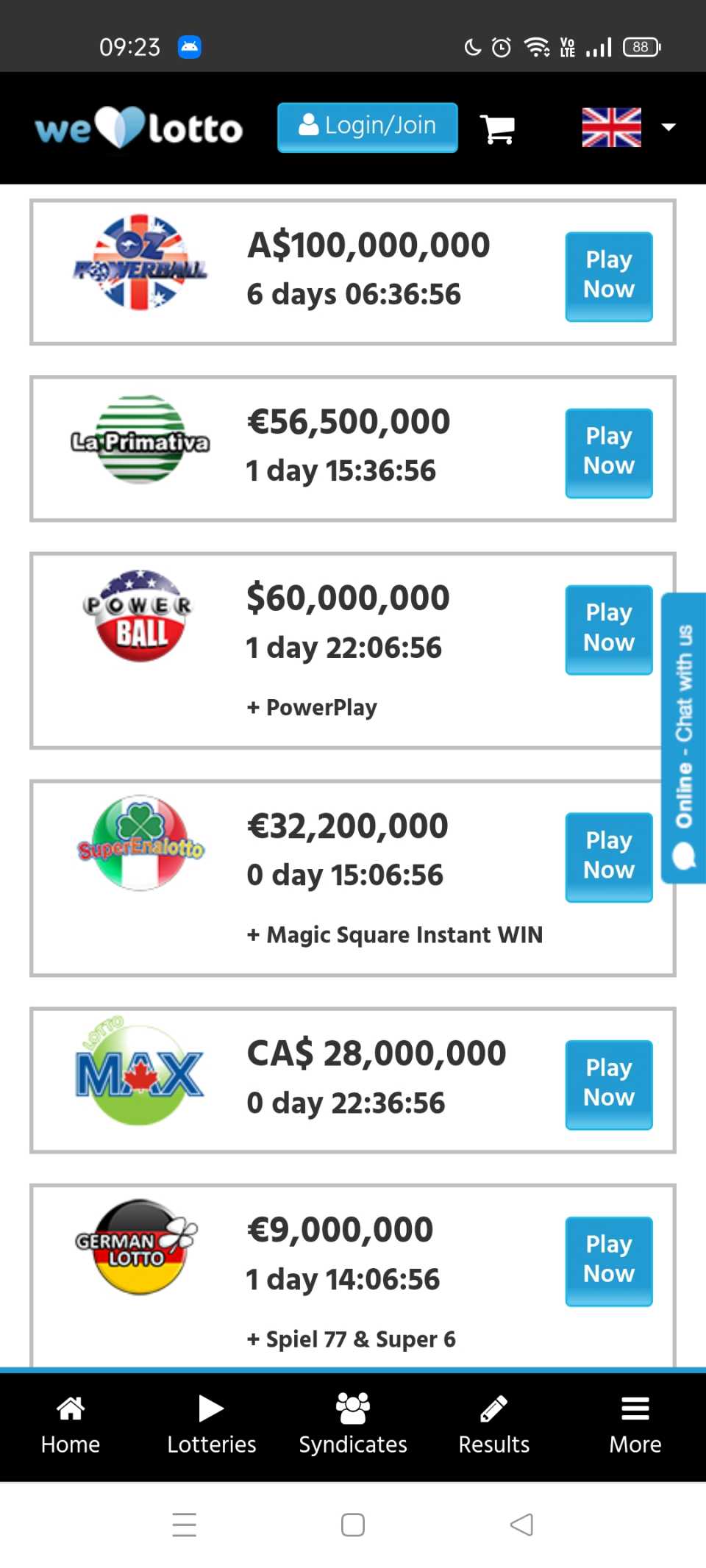
Task: Open the More menu
Action: pyautogui.click(x=635, y=1426)
